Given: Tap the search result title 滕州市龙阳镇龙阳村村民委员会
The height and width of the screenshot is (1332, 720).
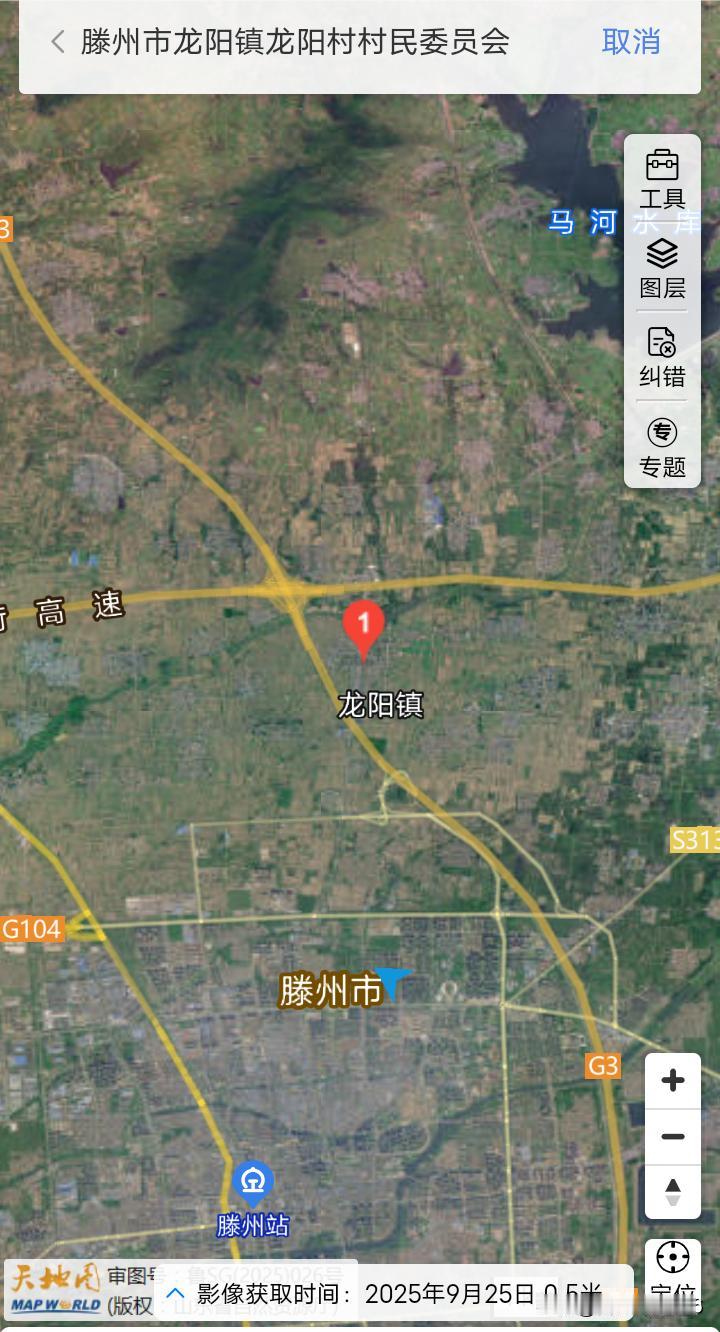Looking at the screenshot, I should pyautogui.click(x=292, y=43).
